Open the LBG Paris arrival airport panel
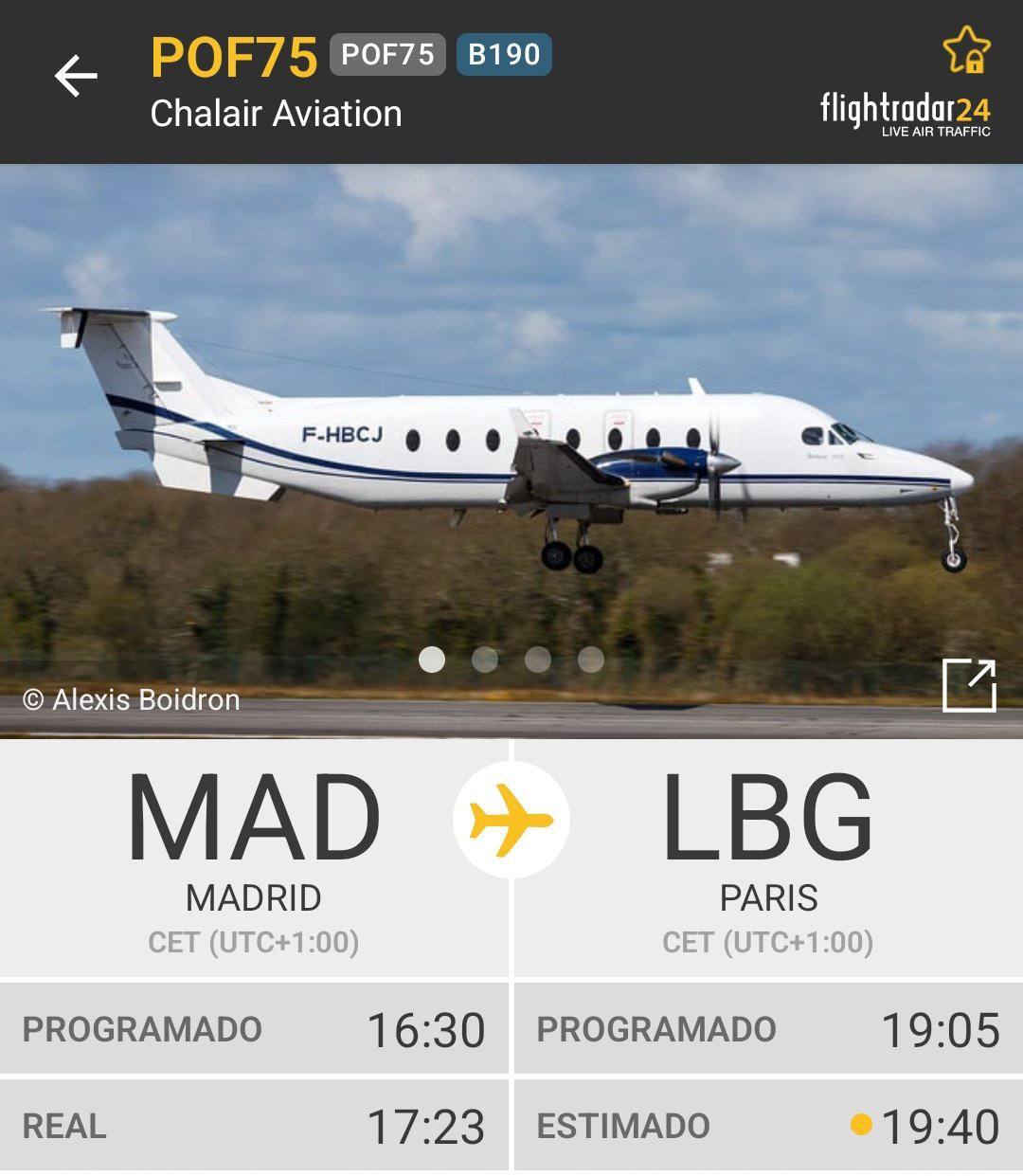1023x1176 pixels. pyautogui.click(x=768, y=858)
